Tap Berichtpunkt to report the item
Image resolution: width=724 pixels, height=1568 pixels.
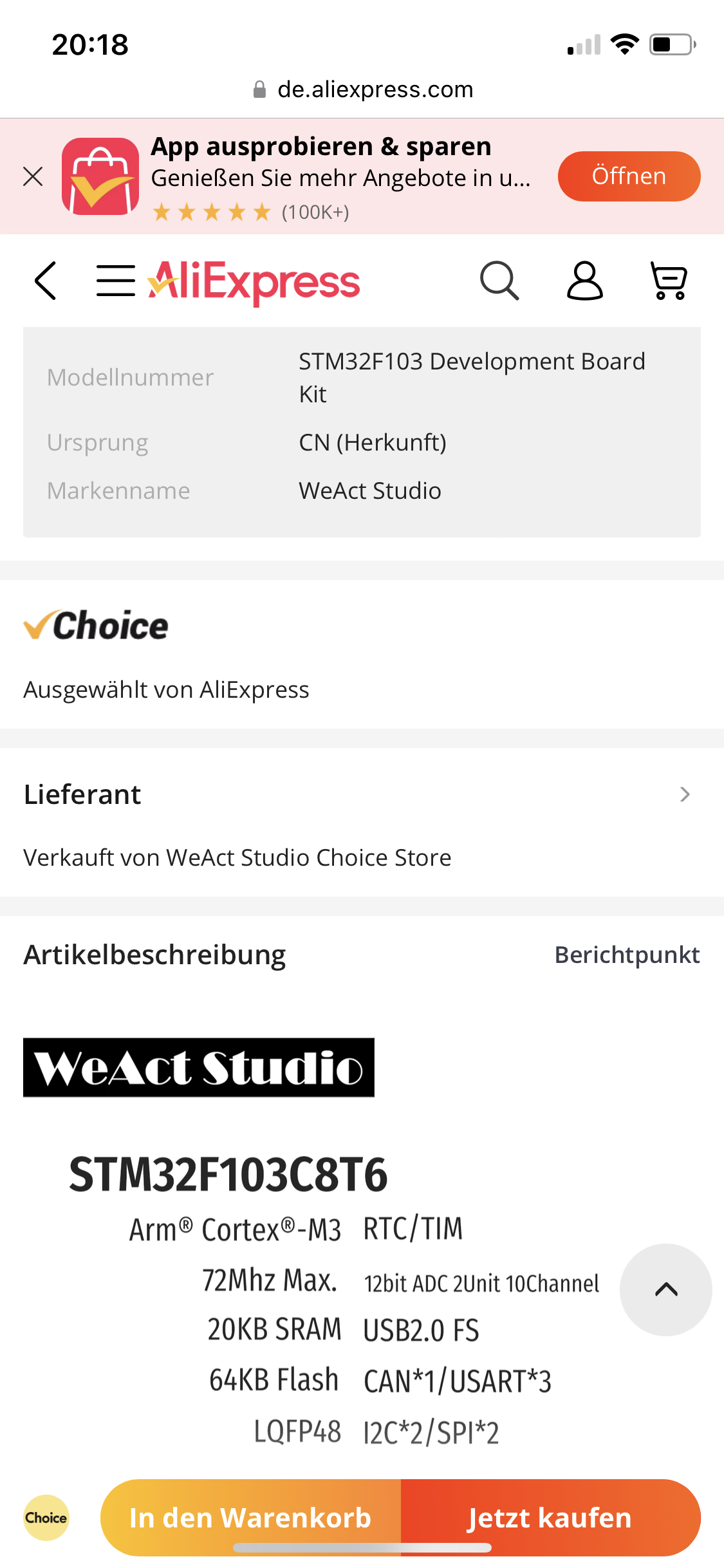coord(627,955)
